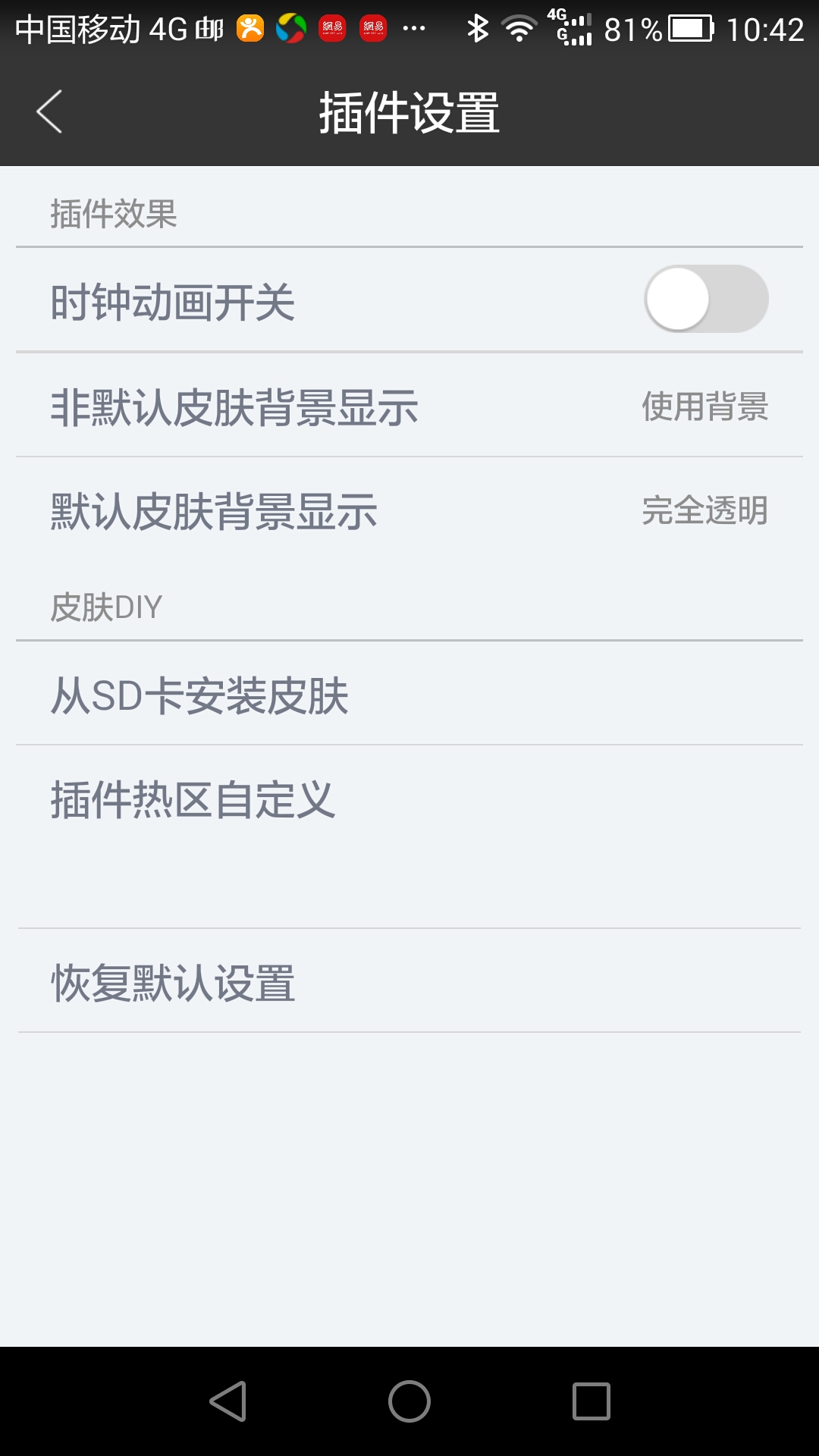Open 默认皮肤背景显示 setting
This screenshot has width=819, height=1456.
[409, 511]
